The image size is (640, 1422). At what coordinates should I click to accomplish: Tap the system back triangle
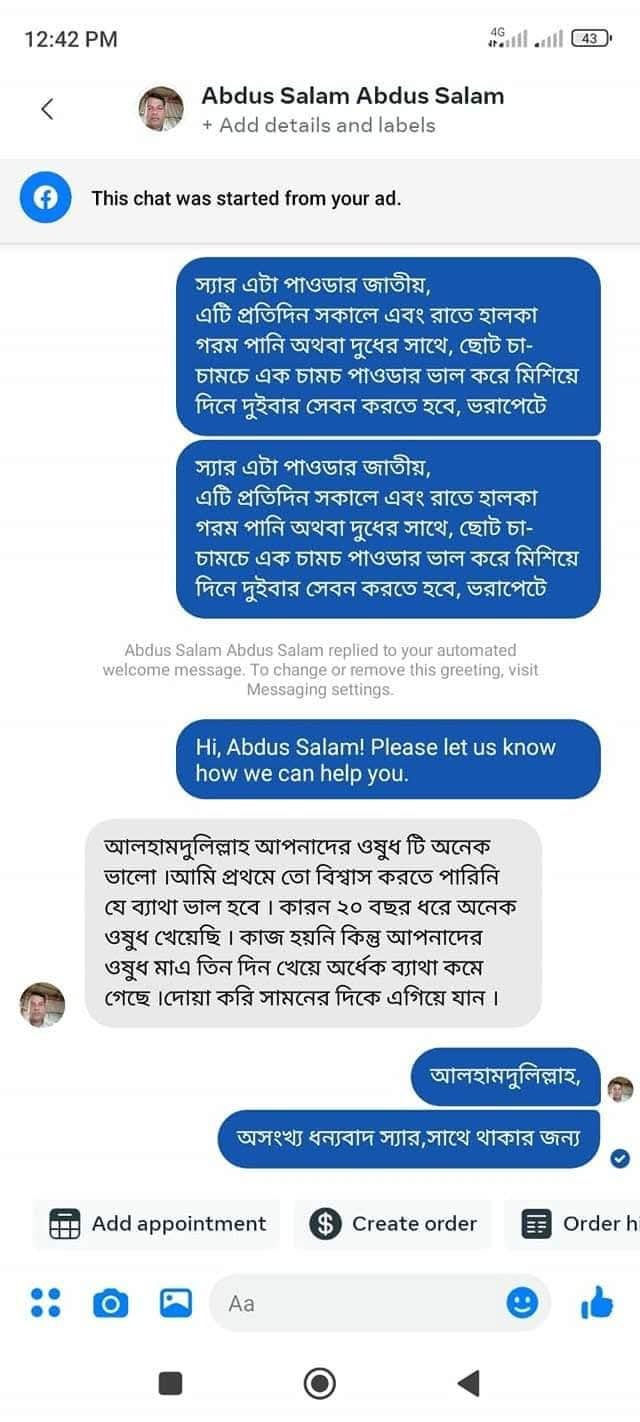click(468, 1384)
